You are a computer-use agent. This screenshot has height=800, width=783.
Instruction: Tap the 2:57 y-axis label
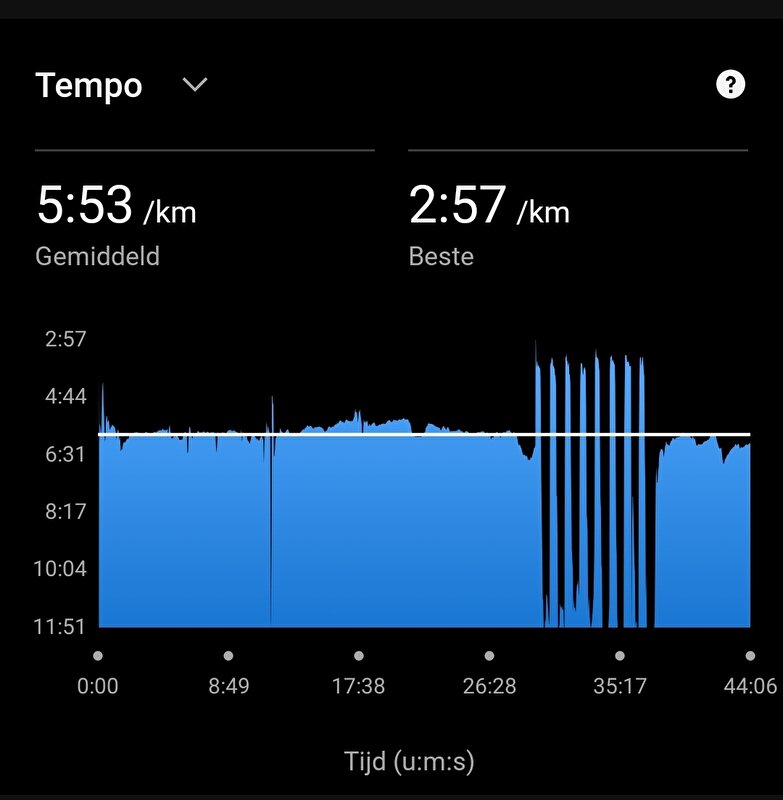(64, 339)
